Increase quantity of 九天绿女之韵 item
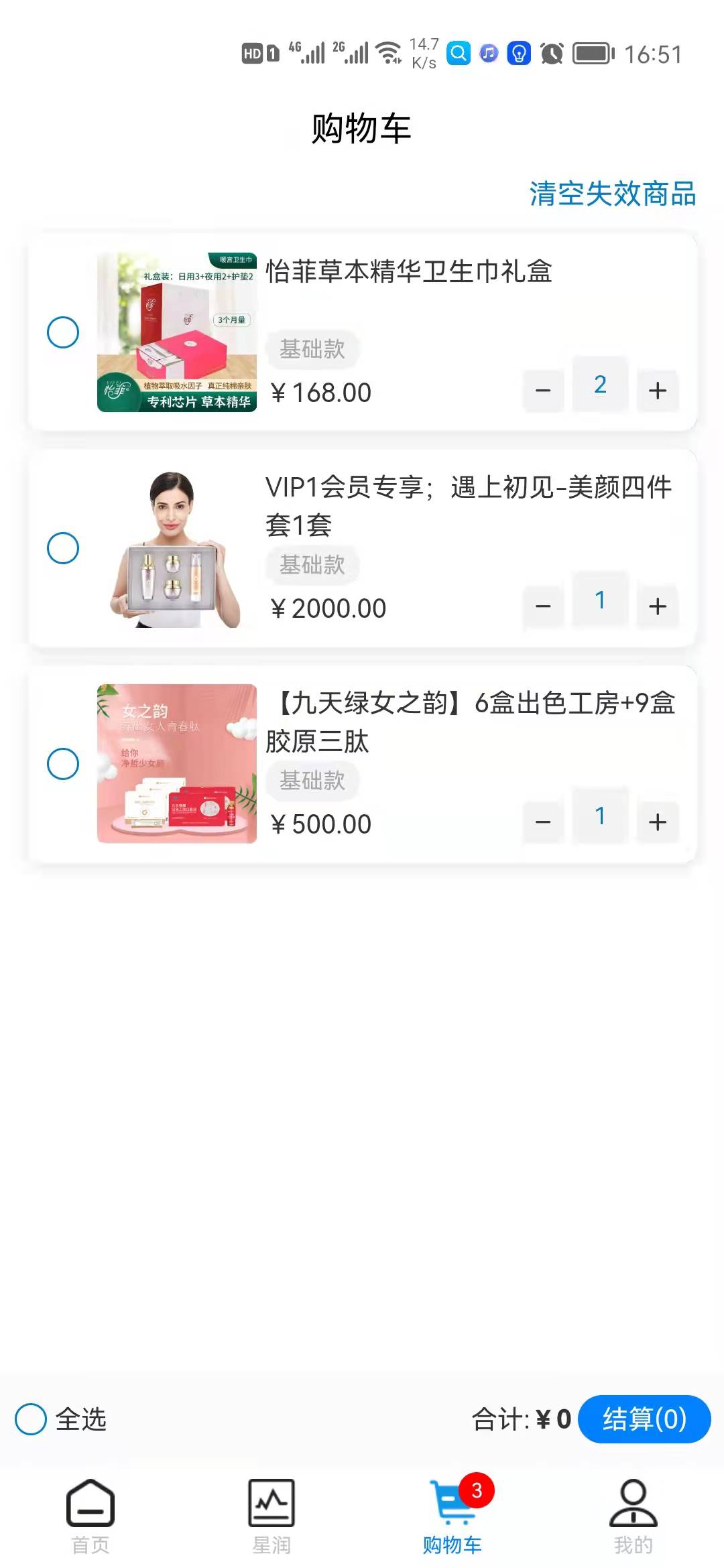This screenshot has width=724, height=1568. pos(658,822)
